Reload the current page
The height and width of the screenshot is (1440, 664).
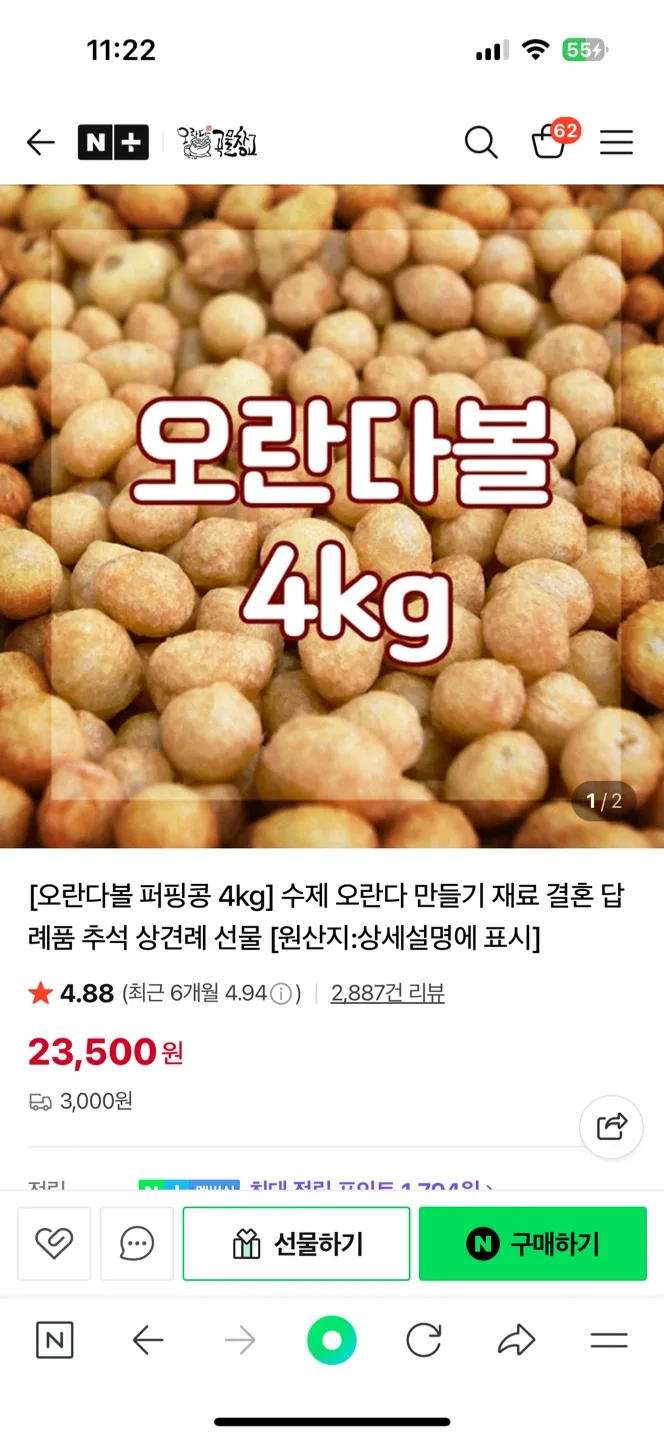[x=424, y=1341]
